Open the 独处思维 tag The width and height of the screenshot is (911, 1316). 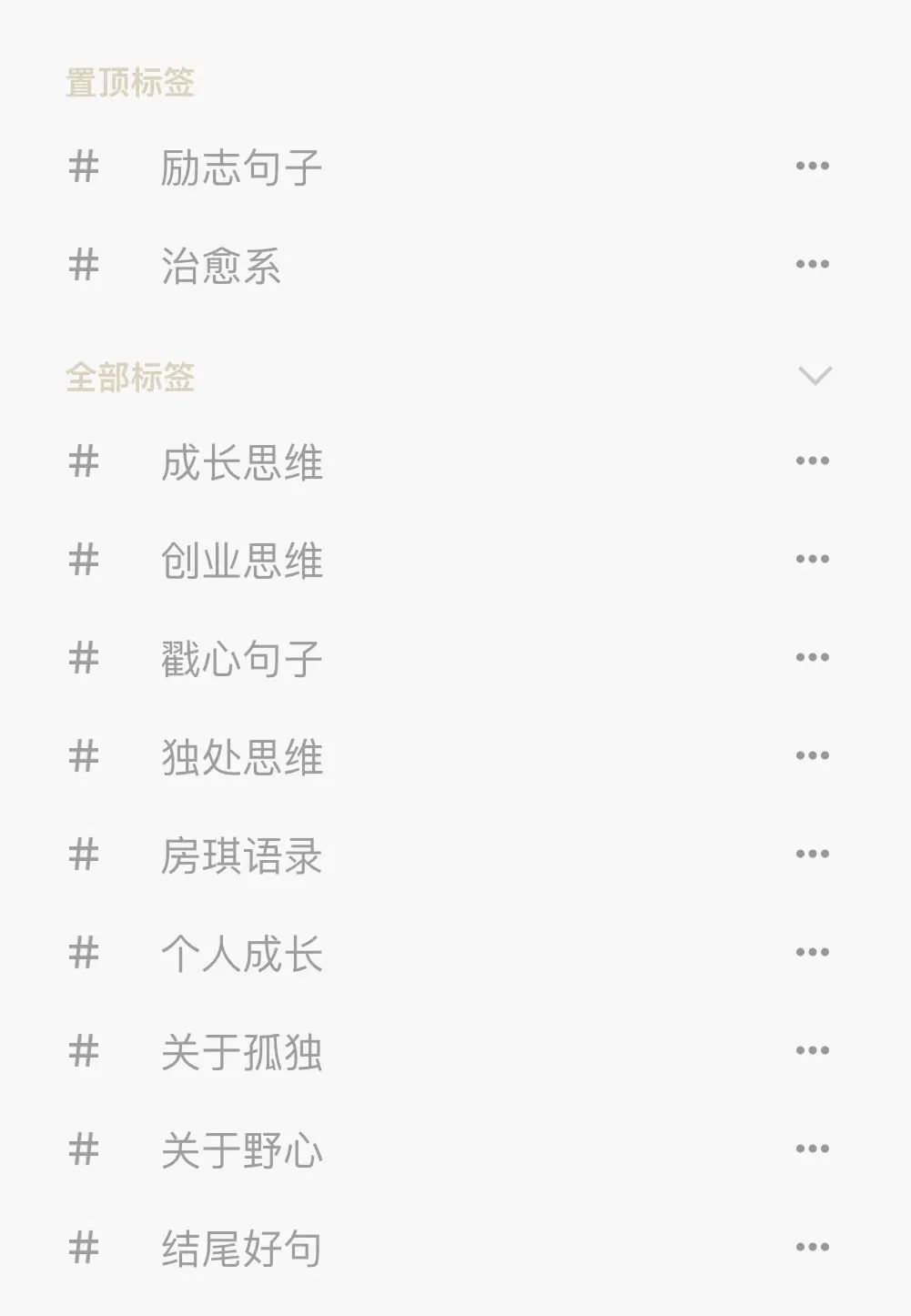(241, 757)
